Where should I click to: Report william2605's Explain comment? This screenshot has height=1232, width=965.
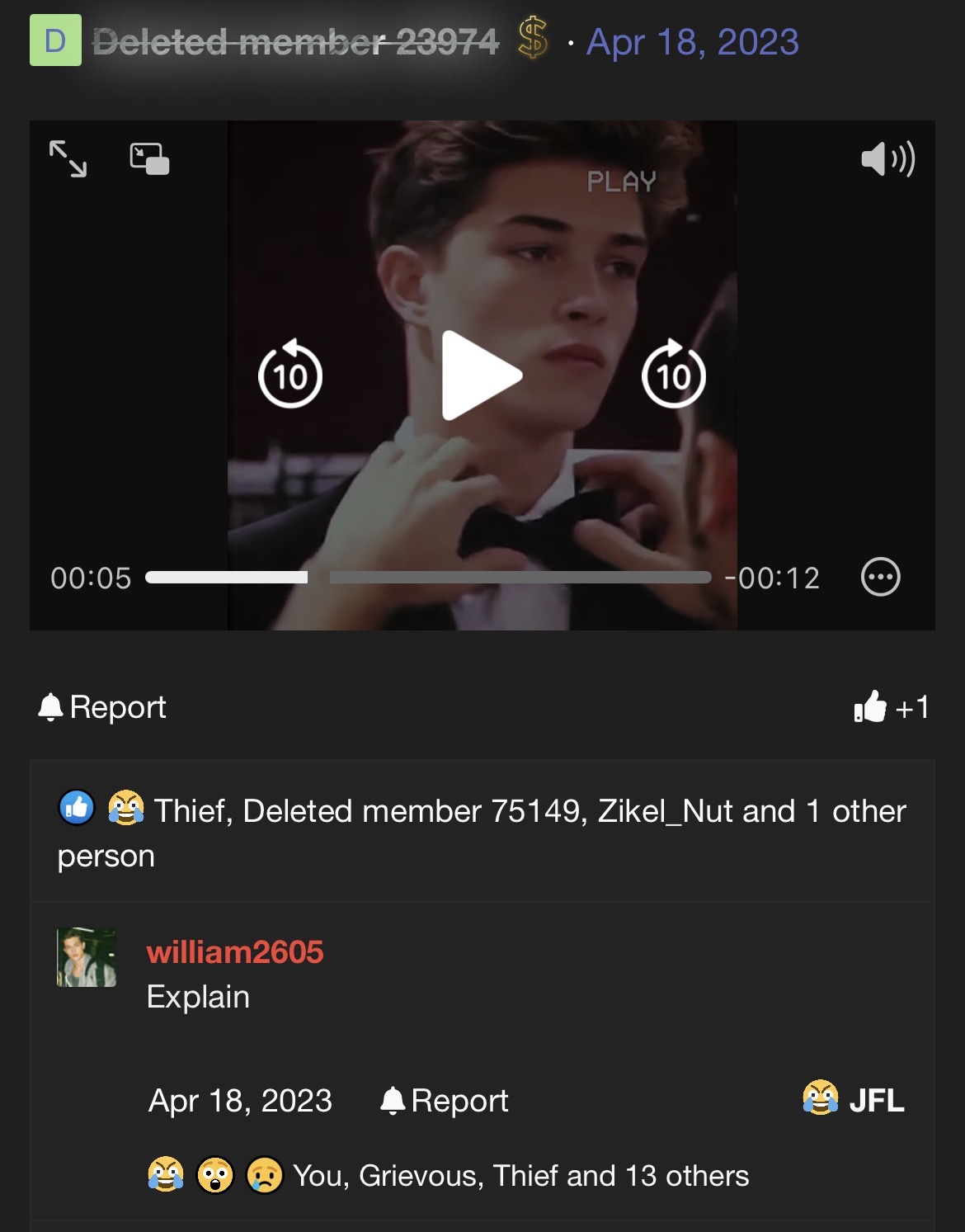pyautogui.click(x=445, y=1101)
